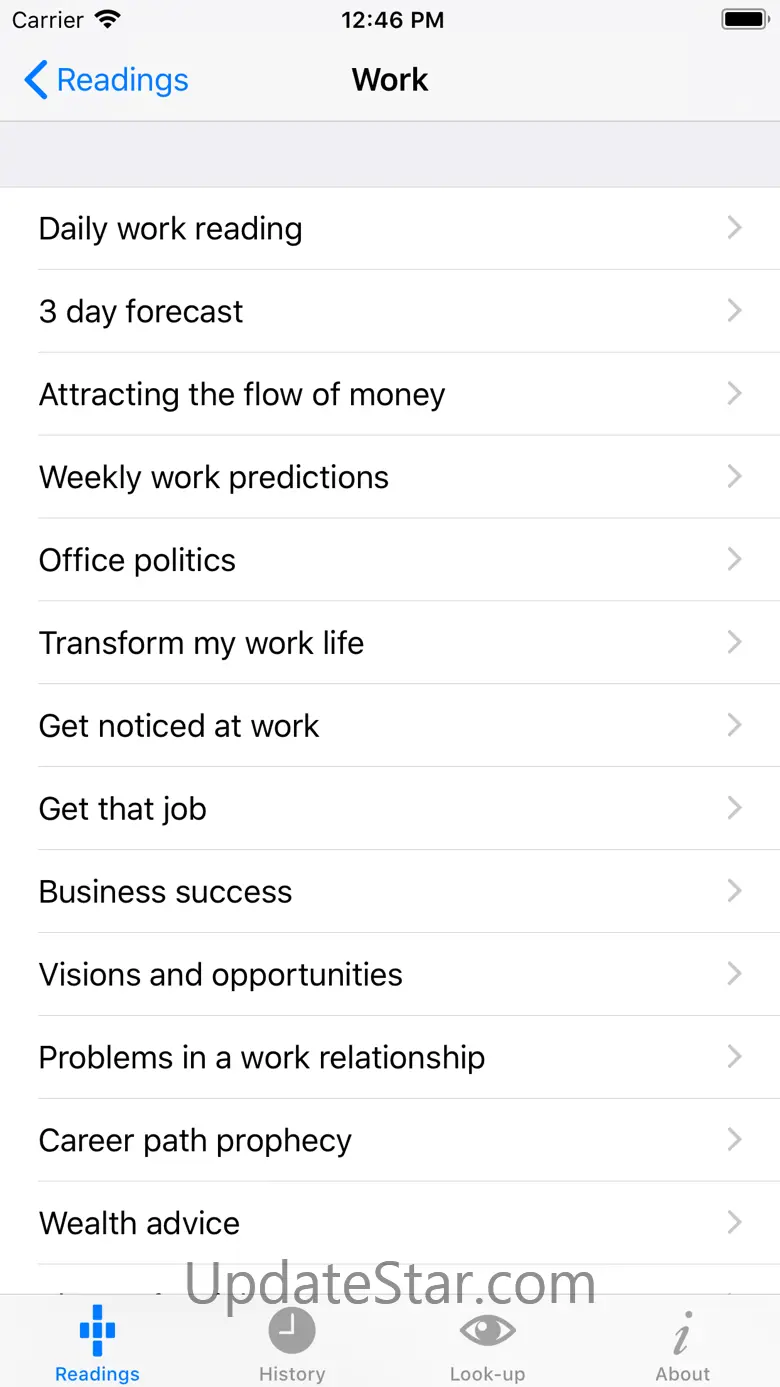The image size is (780, 1387).
Task: Switch to the Look-up tab
Action: pos(487,1343)
